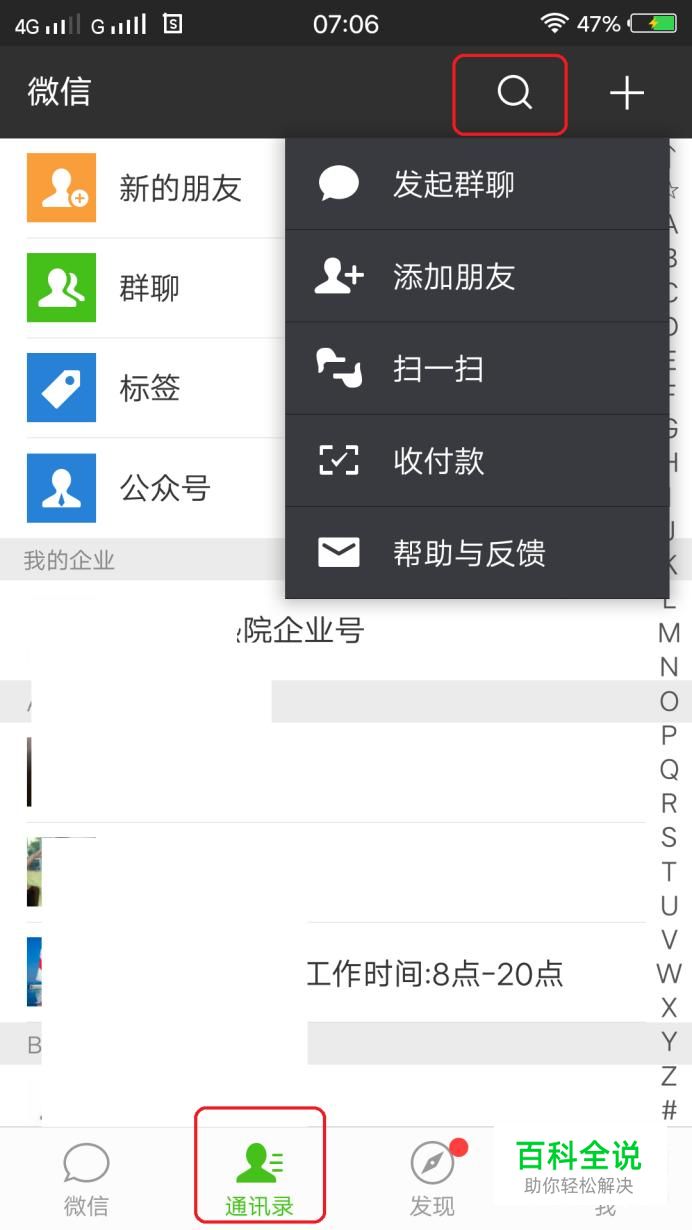The image size is (692, 1230).
Task: Open the 公众号 official accounts row
Action: click(150, 488)
